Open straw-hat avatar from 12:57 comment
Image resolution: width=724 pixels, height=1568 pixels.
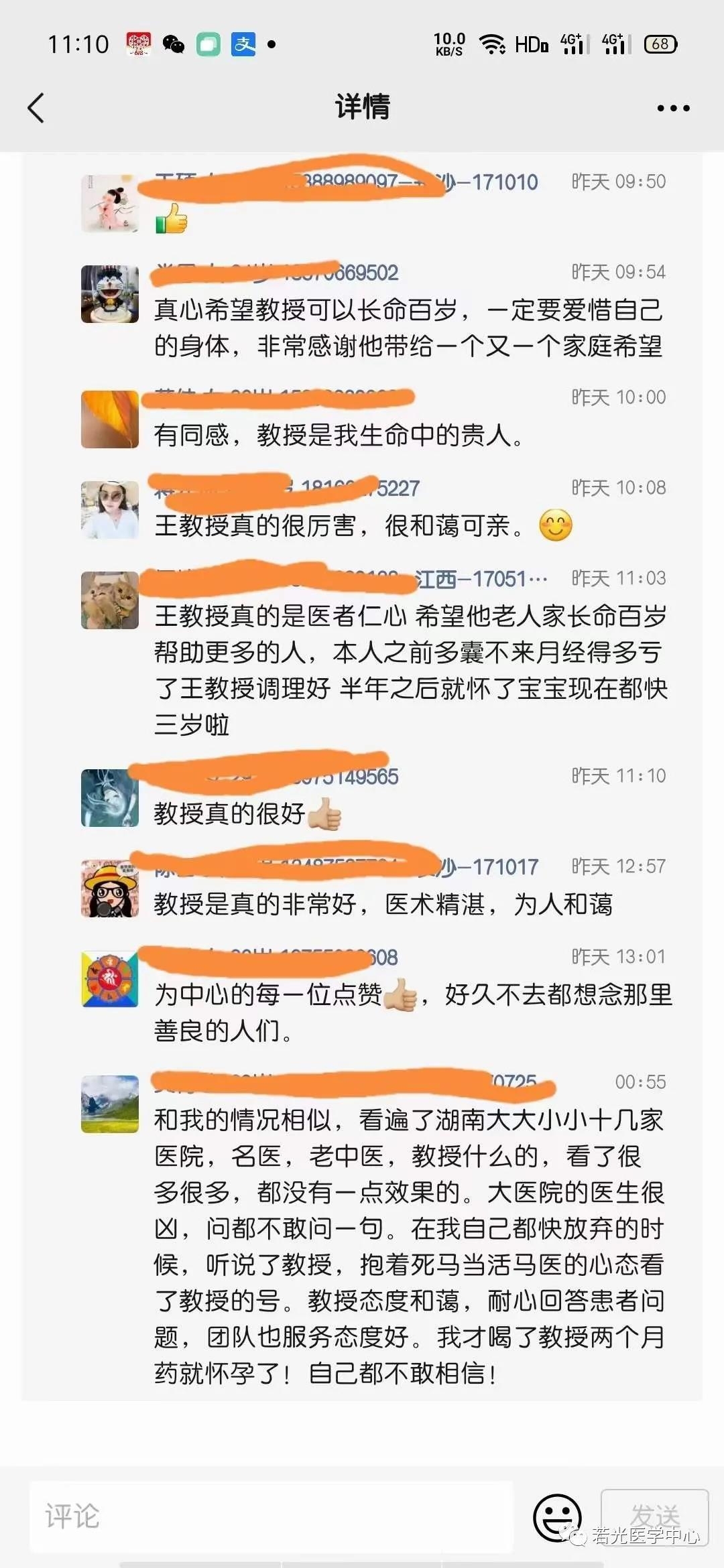110,889
